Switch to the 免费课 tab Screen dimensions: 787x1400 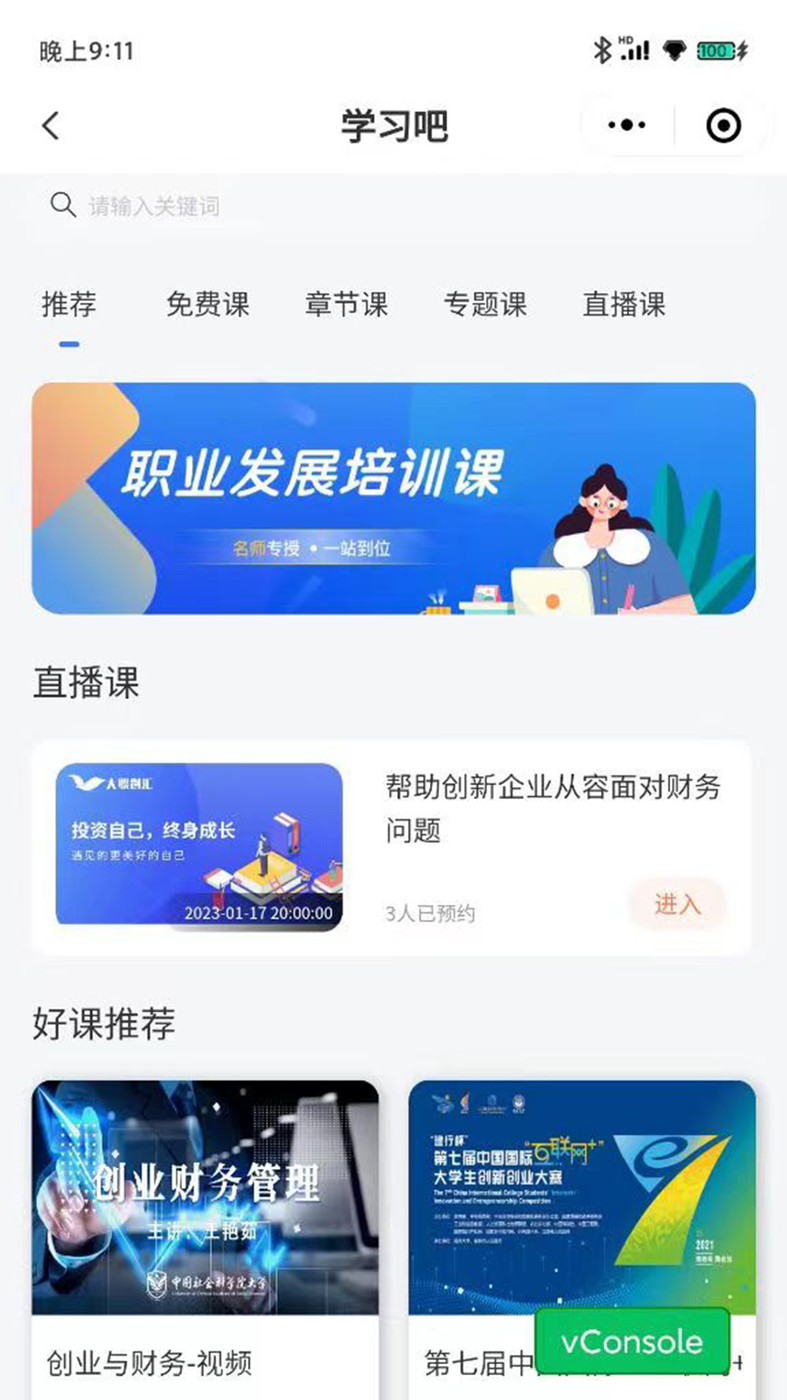click(x=207, y=305)
